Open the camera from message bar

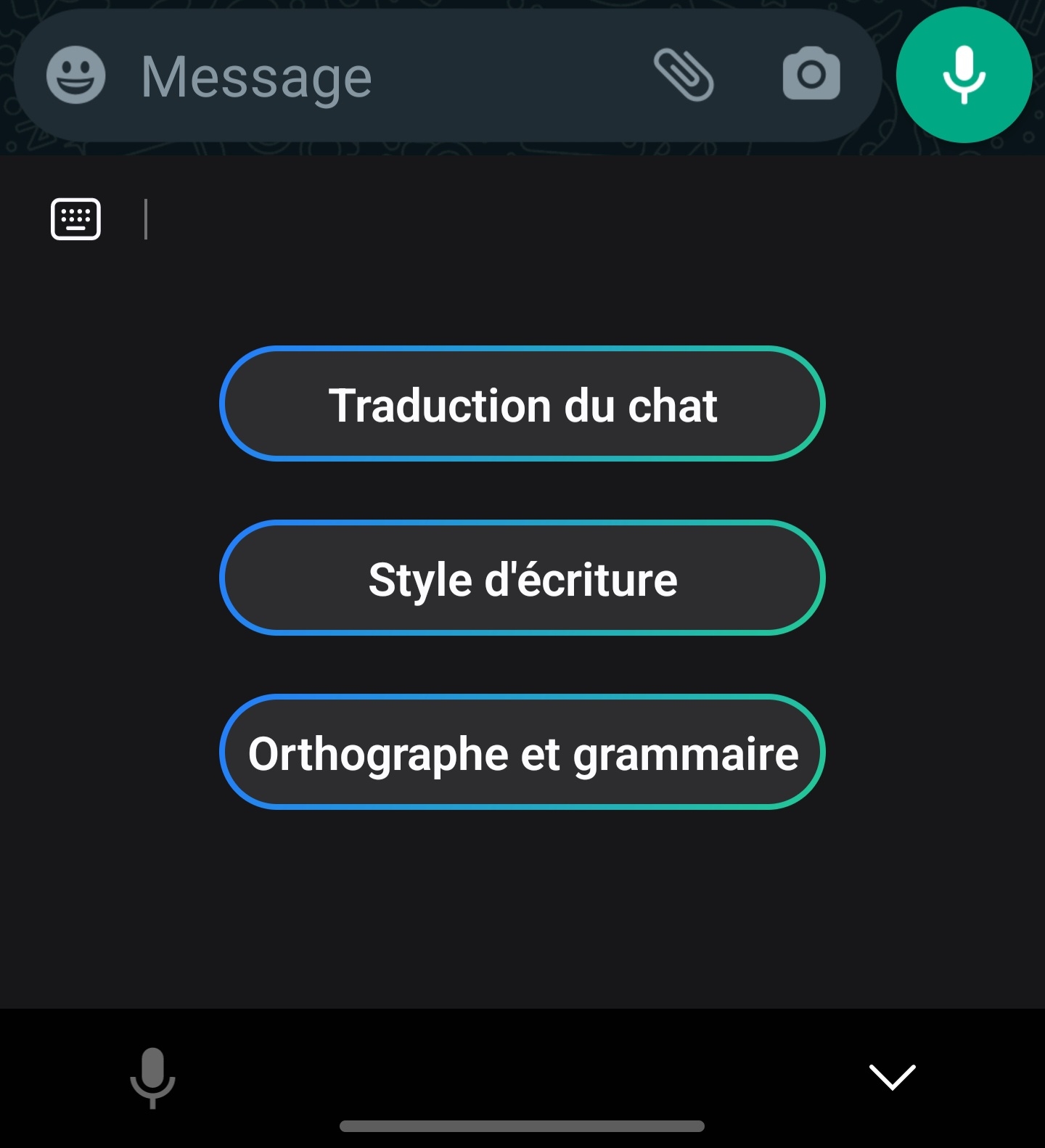pos(811,74)
